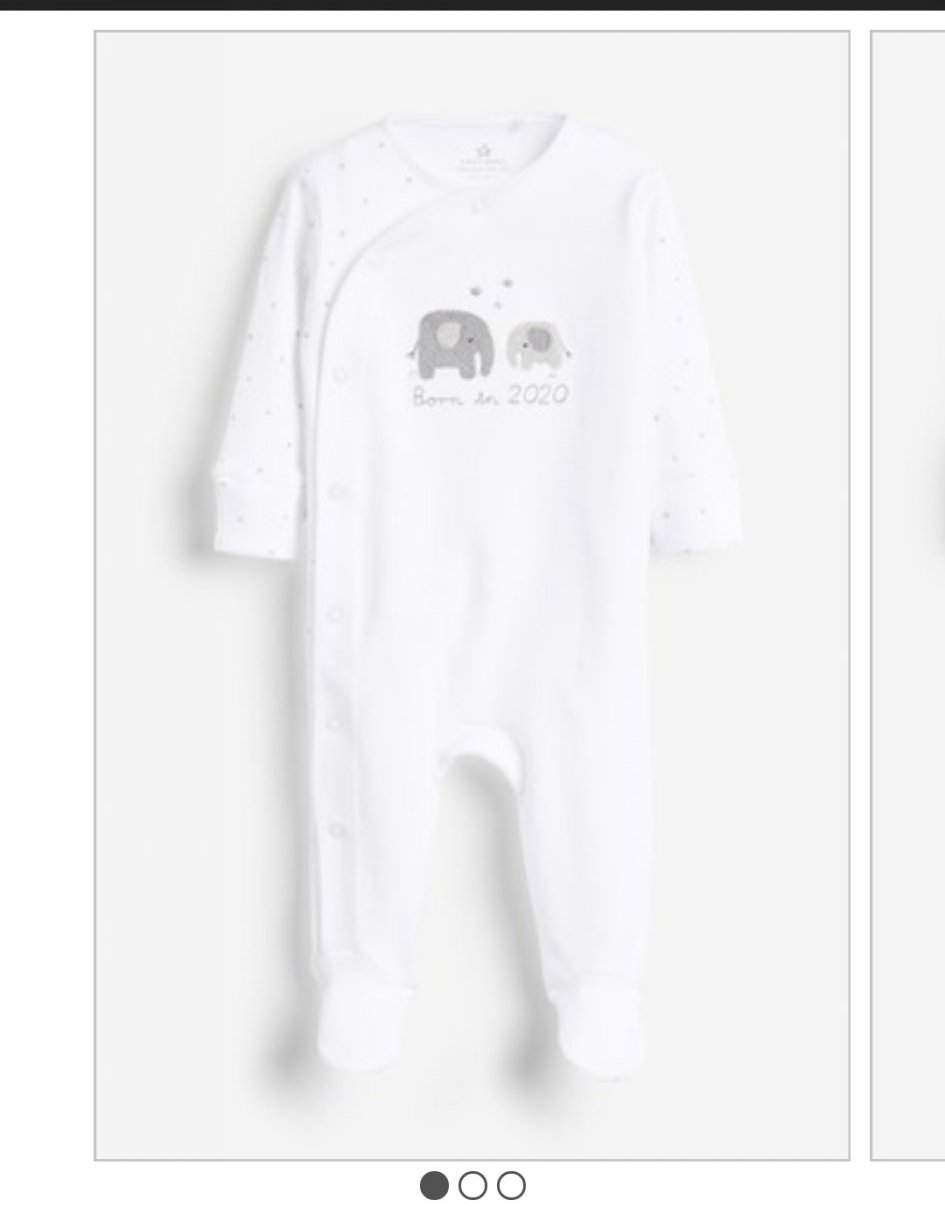Jump to the third image dot
The height and width of the screenshot is (1218, 945).
point(511,1186)
